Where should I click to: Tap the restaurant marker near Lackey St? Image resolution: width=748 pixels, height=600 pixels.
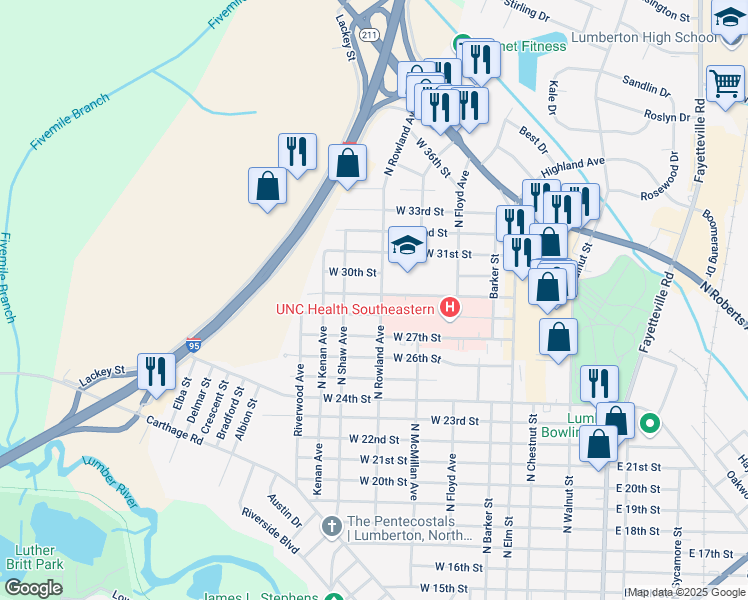[156, 372]
